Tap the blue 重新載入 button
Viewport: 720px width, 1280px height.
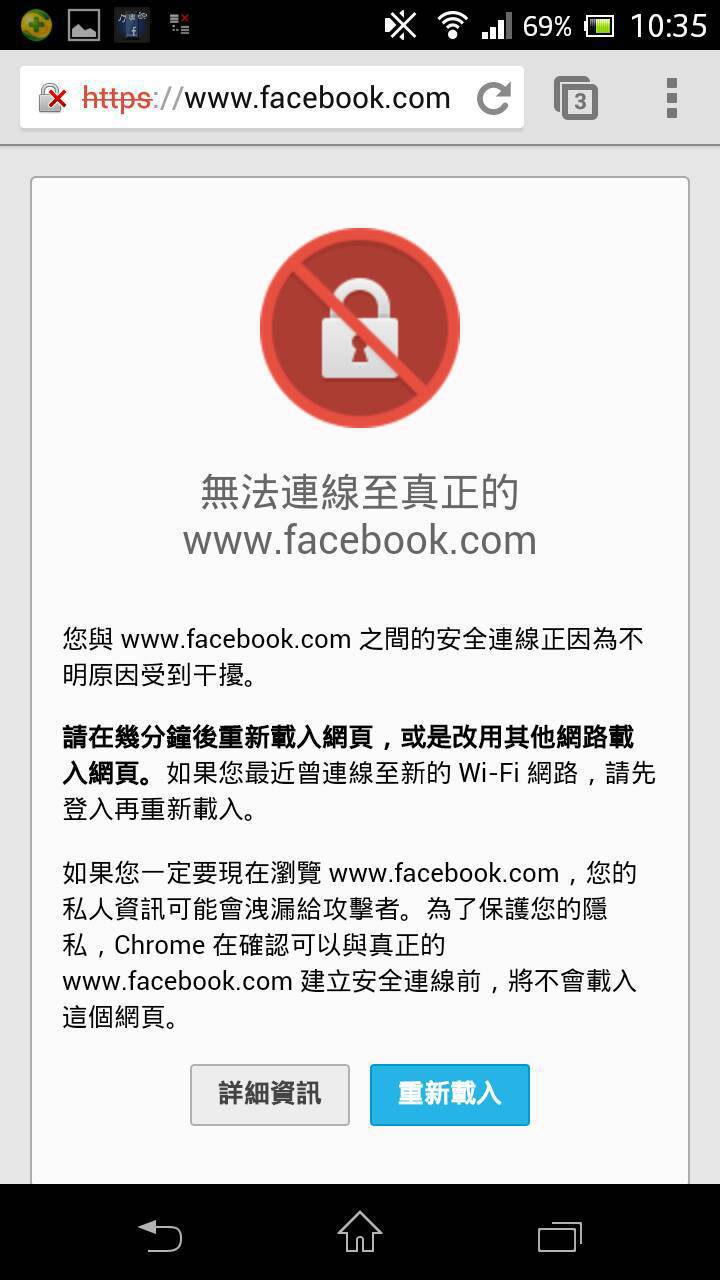[x=449, y=1094]
